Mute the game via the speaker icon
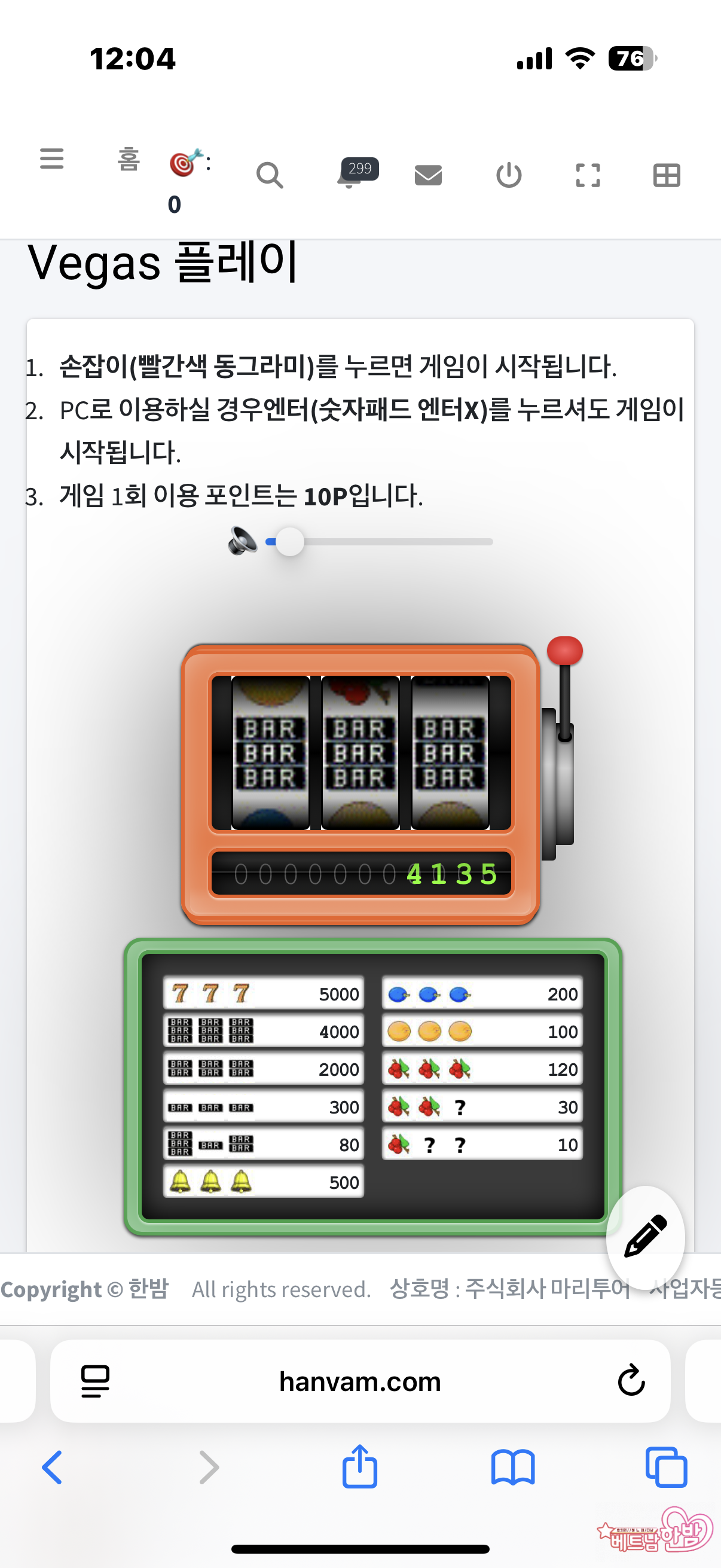721x1568 pixels. click(242, 541)
